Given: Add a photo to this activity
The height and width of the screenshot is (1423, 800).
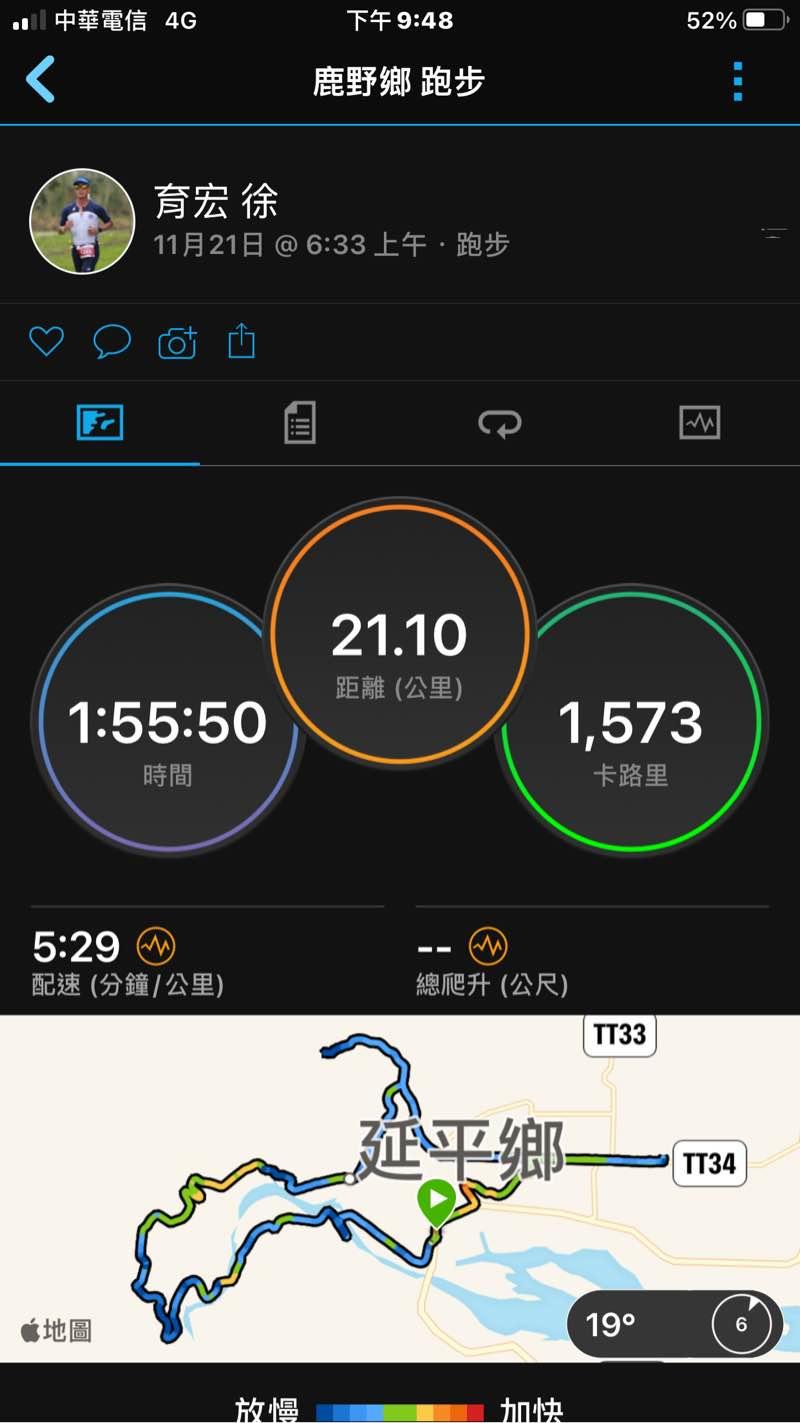Looking at the screenshot, I should click(178, 342).
